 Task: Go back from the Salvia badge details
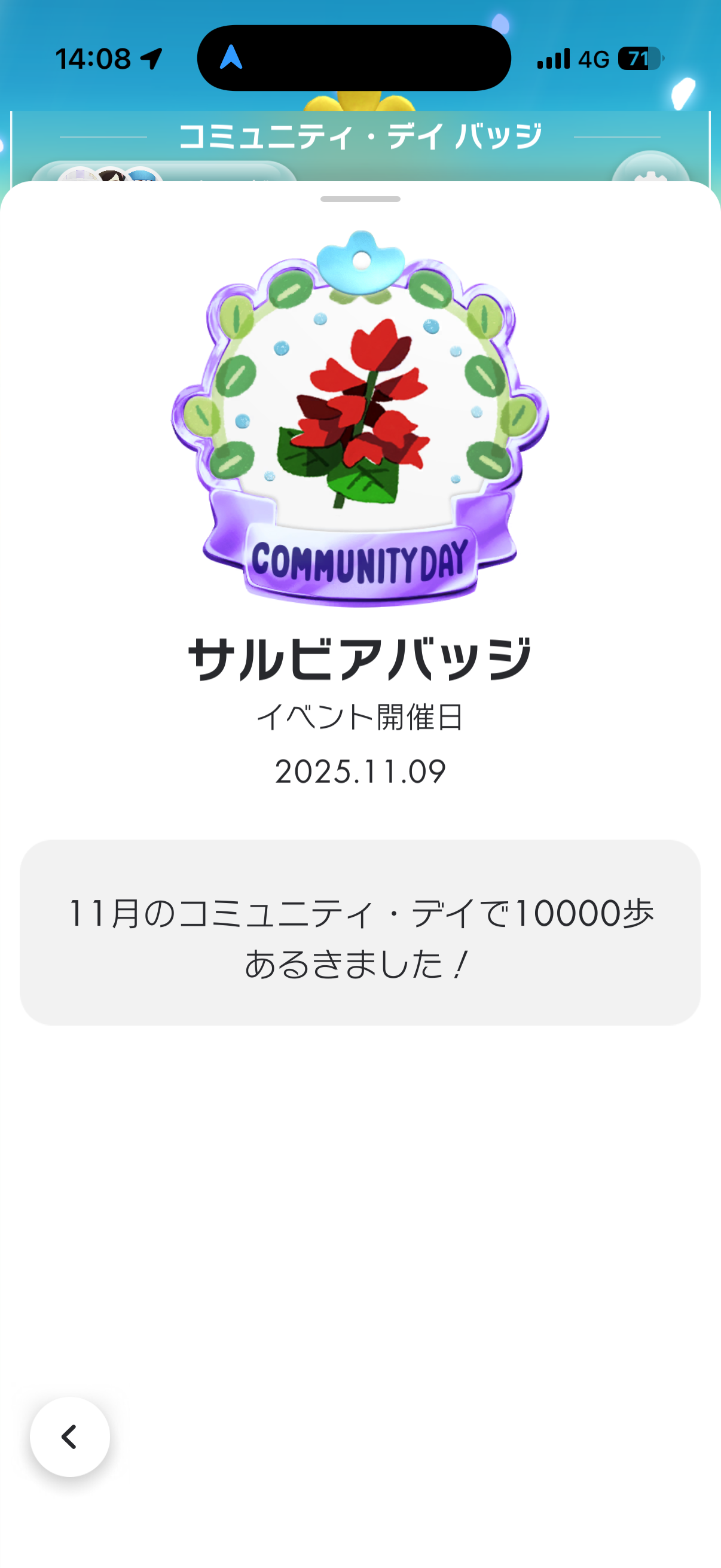[x=70, y=1436]
